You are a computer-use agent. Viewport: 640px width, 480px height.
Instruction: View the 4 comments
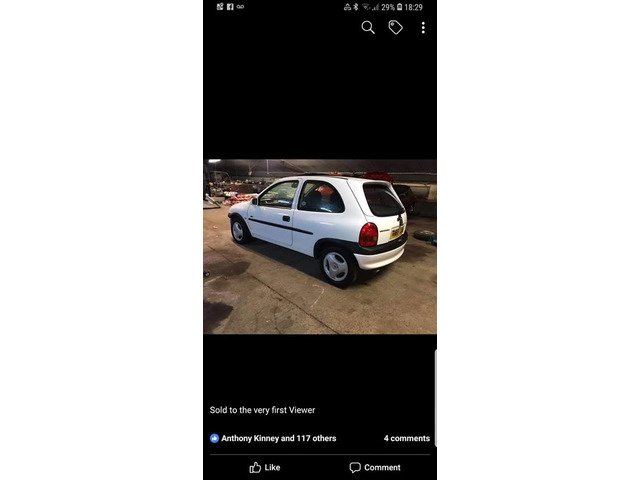pyautogui.click(x=406, y=438)
